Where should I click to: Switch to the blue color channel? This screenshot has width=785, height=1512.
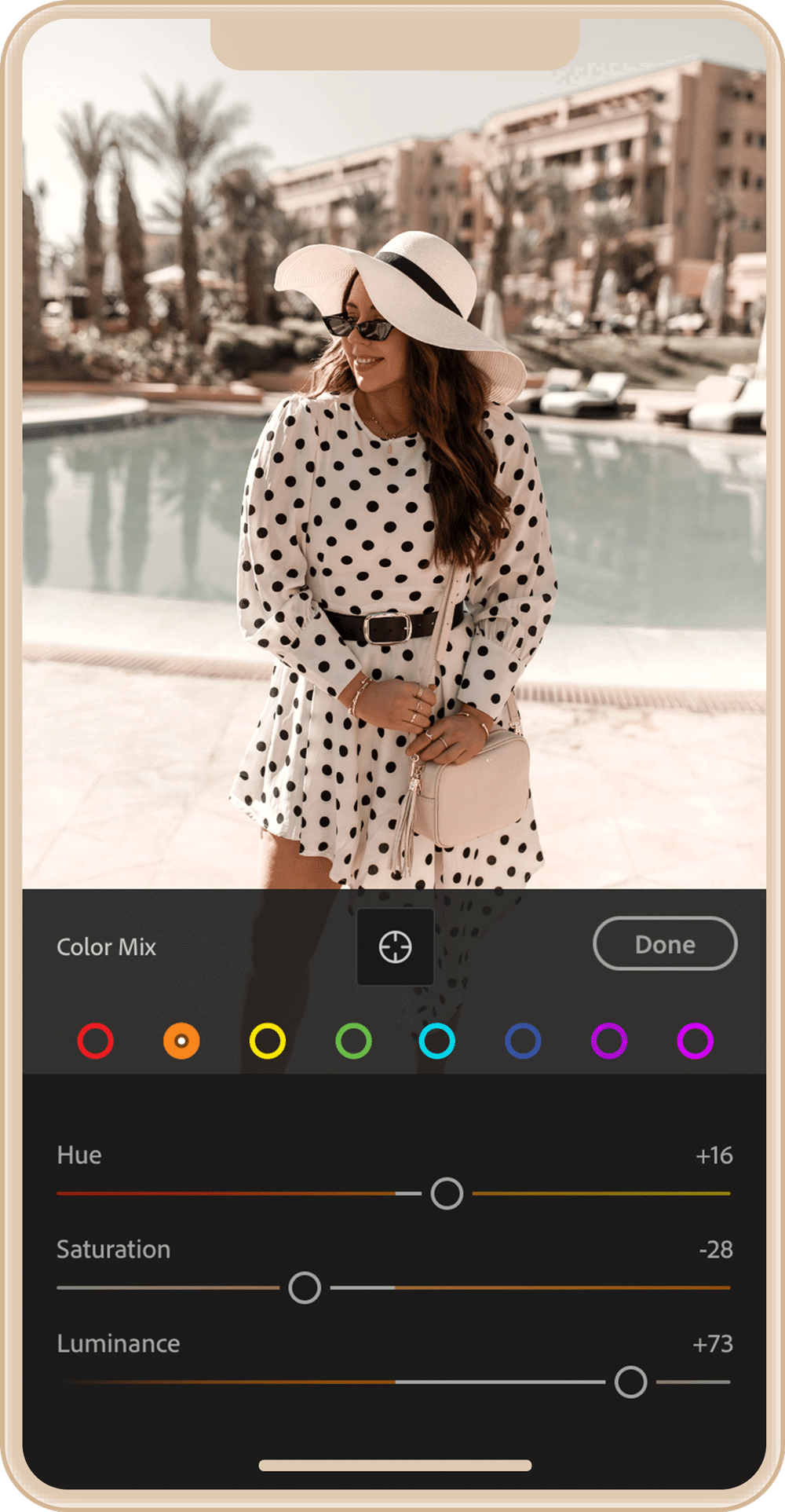523,1041
